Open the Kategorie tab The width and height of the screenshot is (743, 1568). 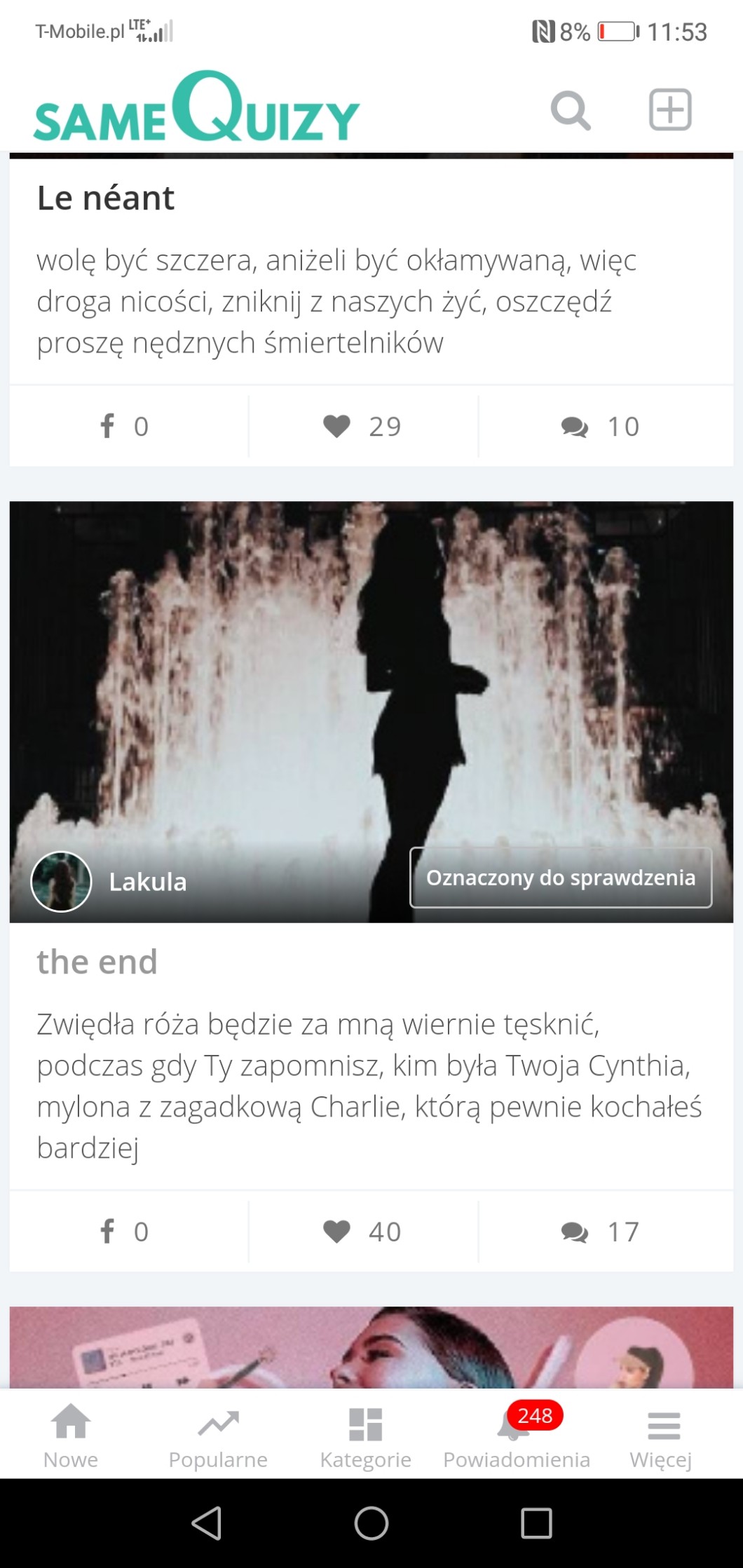point(365,1436)
